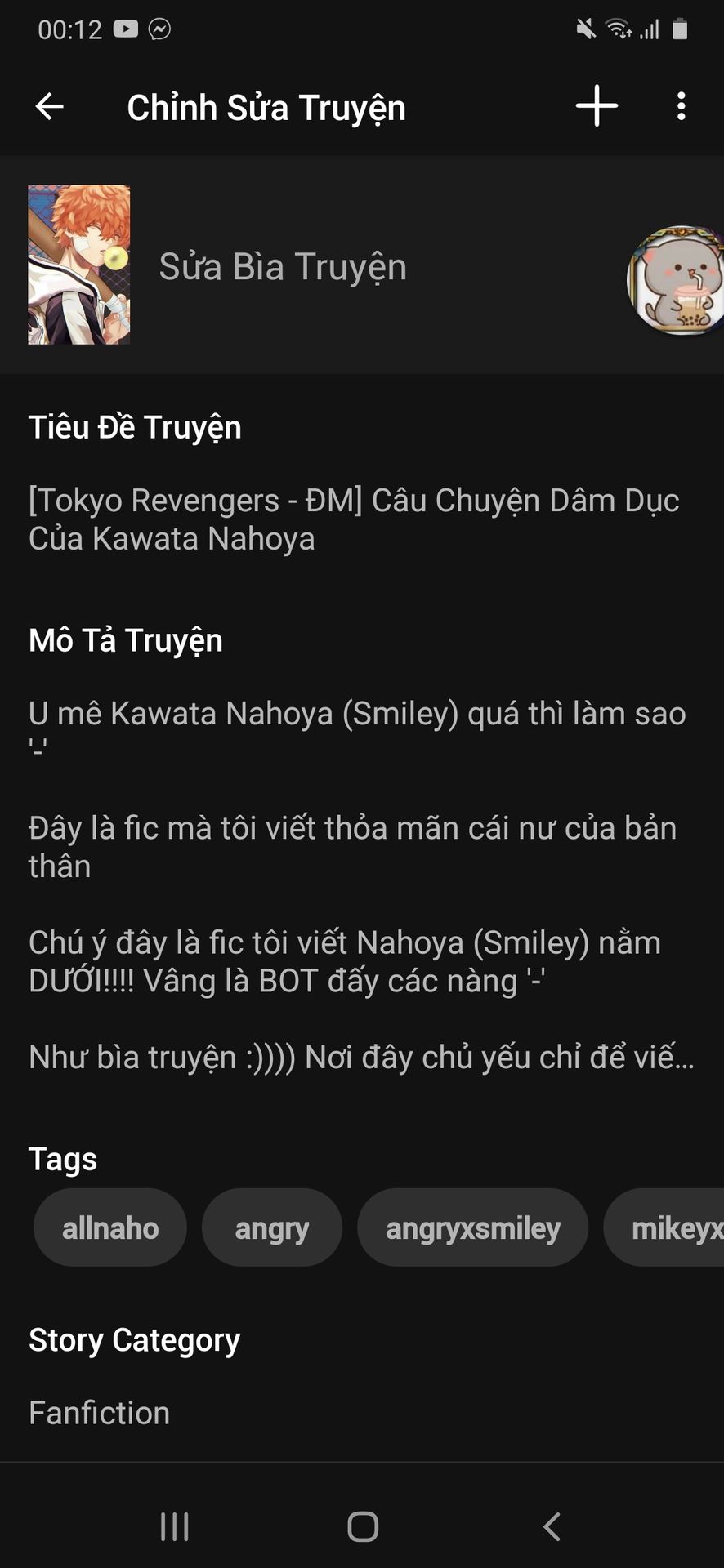Edit the story description text
Viewport: 724px width, 1568px height.
point(361,885)
